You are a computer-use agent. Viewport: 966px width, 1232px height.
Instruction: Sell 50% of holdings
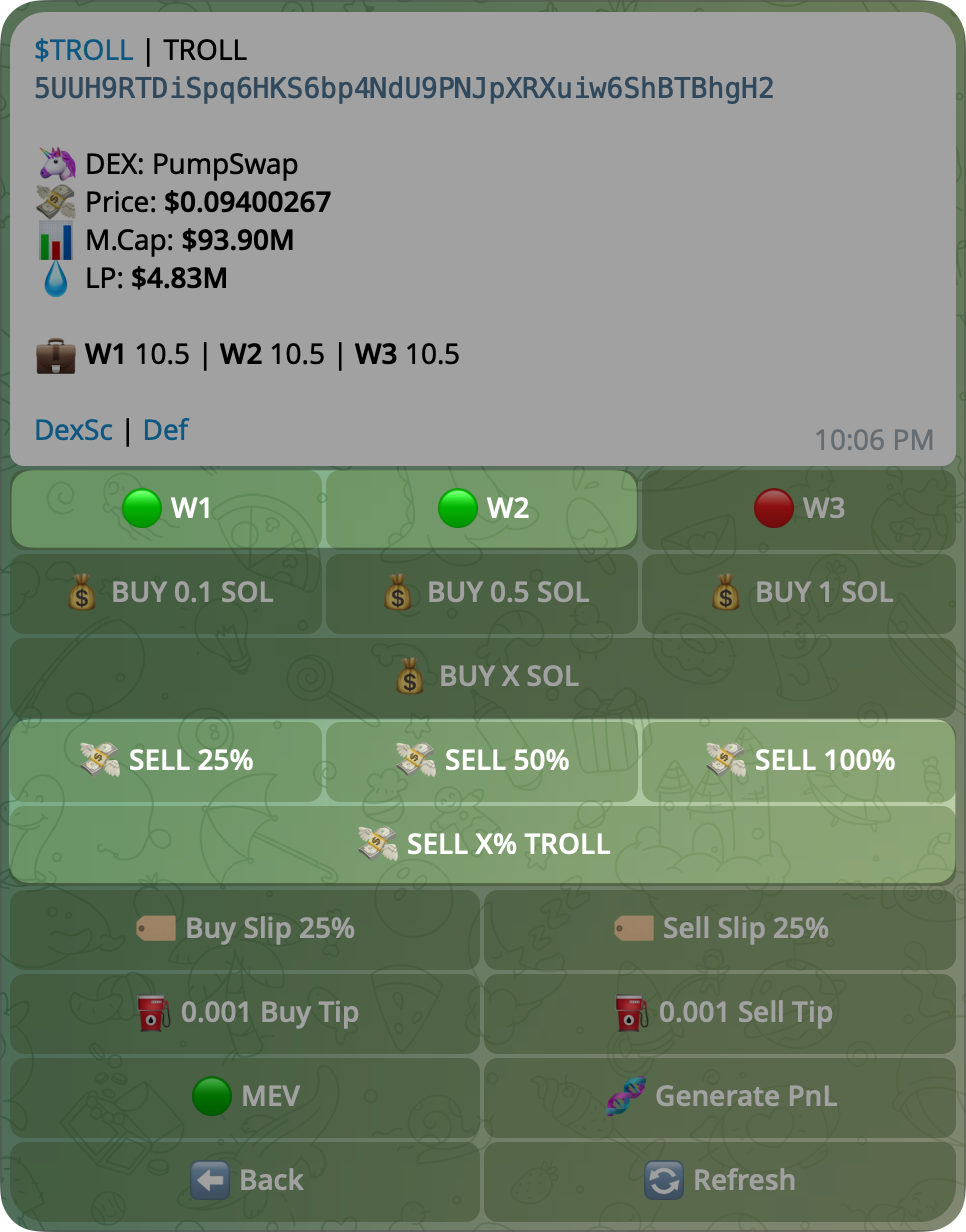point(481,760)
